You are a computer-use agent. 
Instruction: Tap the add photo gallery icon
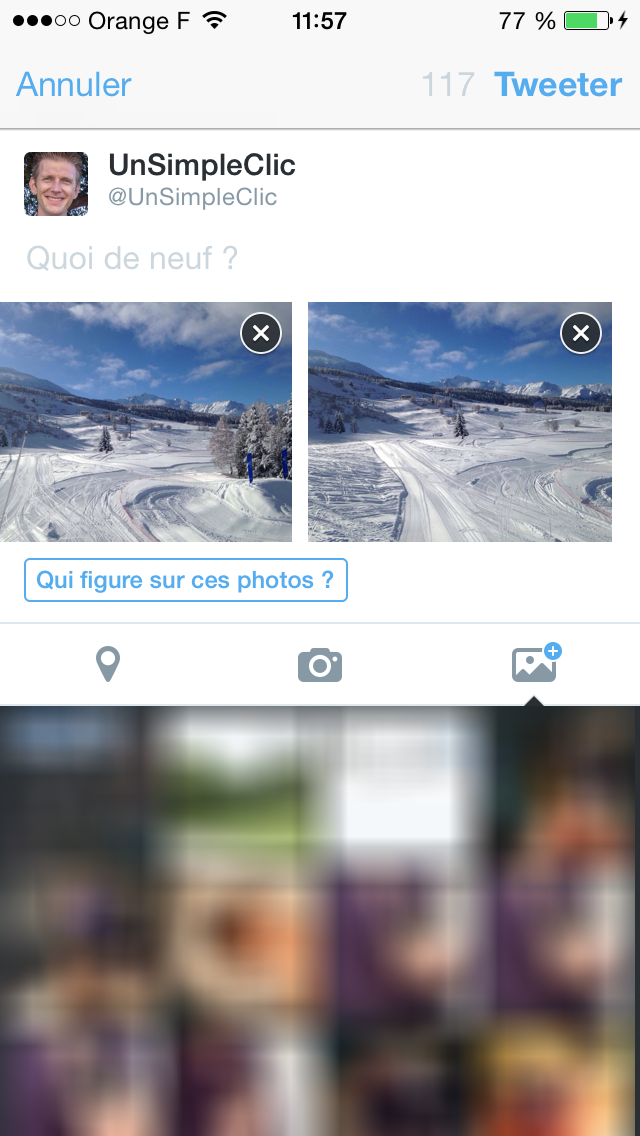click(x=536, y=662)
